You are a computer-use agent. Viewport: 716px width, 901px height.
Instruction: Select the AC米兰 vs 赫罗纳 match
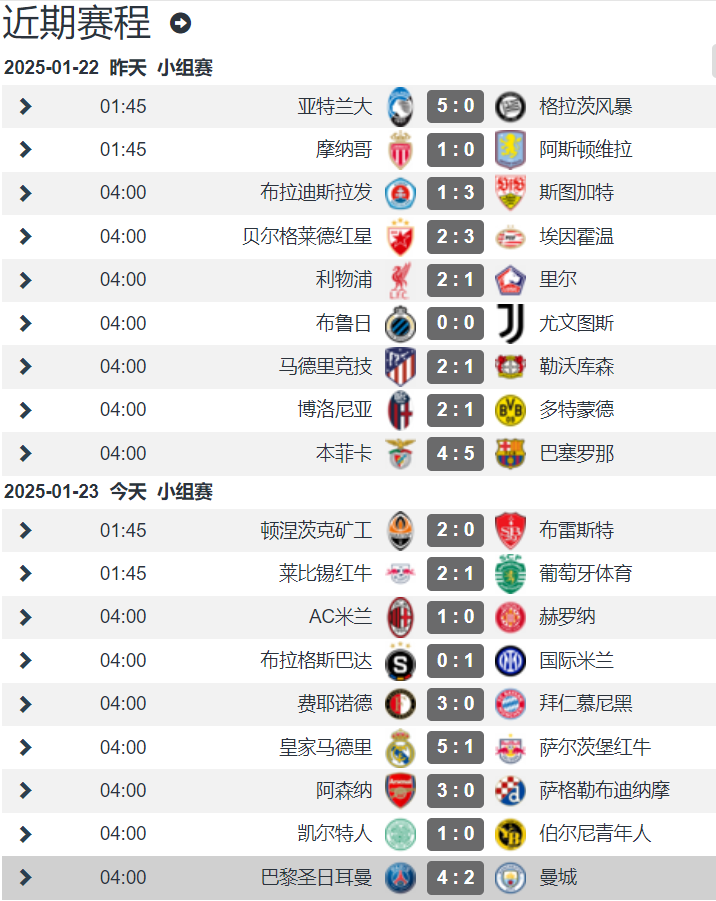[26, 617]
